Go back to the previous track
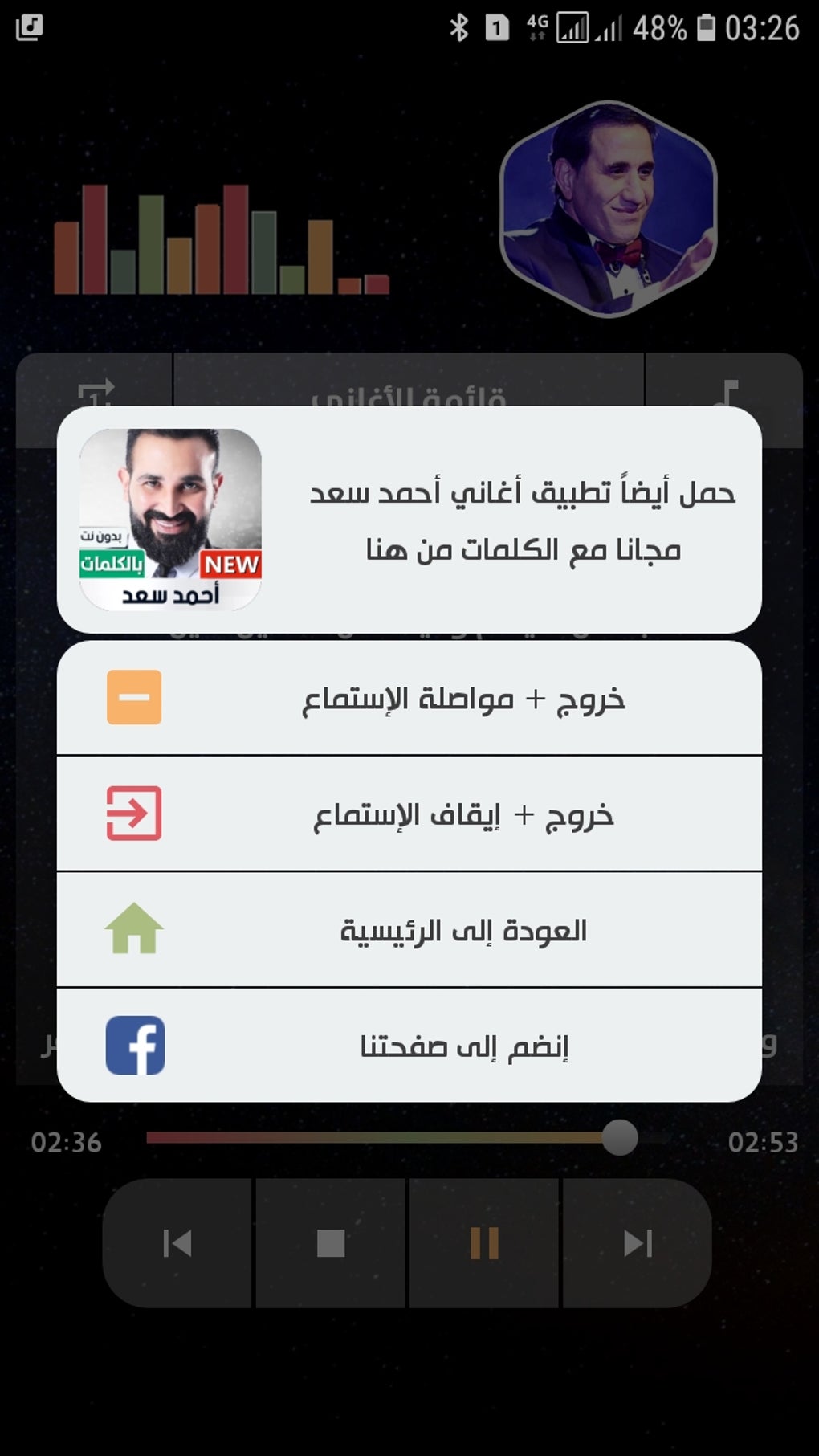This screenshot has width=819, height=1456. (177, 1243)
